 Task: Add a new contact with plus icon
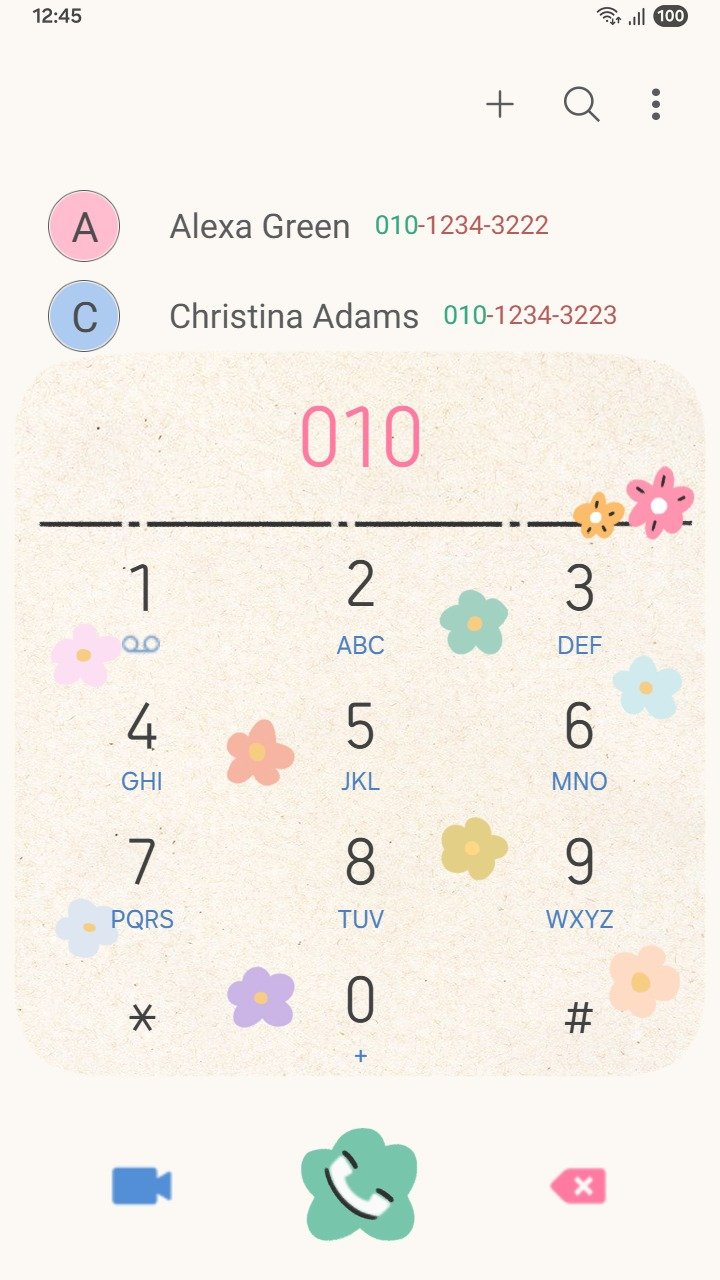point(499,104)
